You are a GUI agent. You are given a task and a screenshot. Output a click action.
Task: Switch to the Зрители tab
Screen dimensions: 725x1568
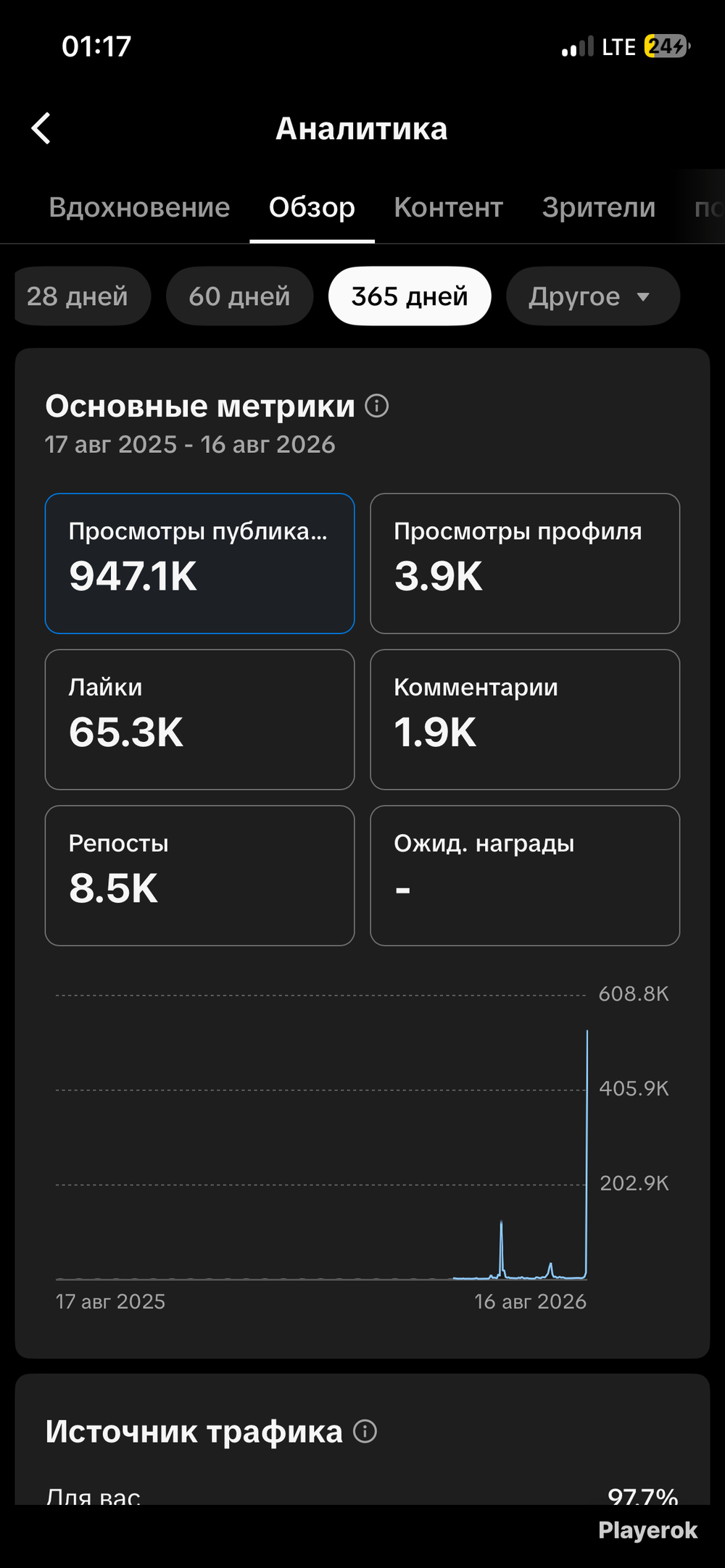click(x=598, y=207)
